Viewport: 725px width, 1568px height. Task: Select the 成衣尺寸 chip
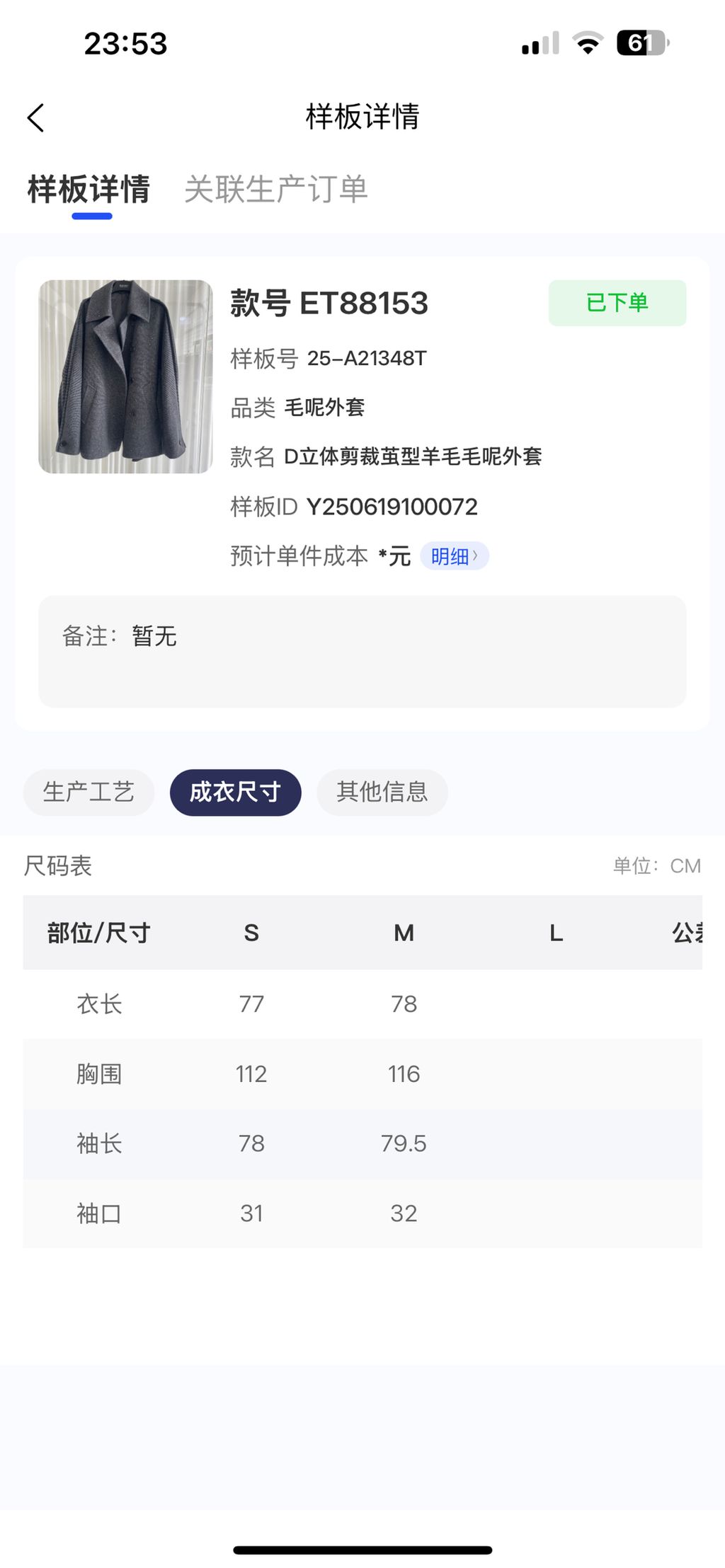(235, 792)
